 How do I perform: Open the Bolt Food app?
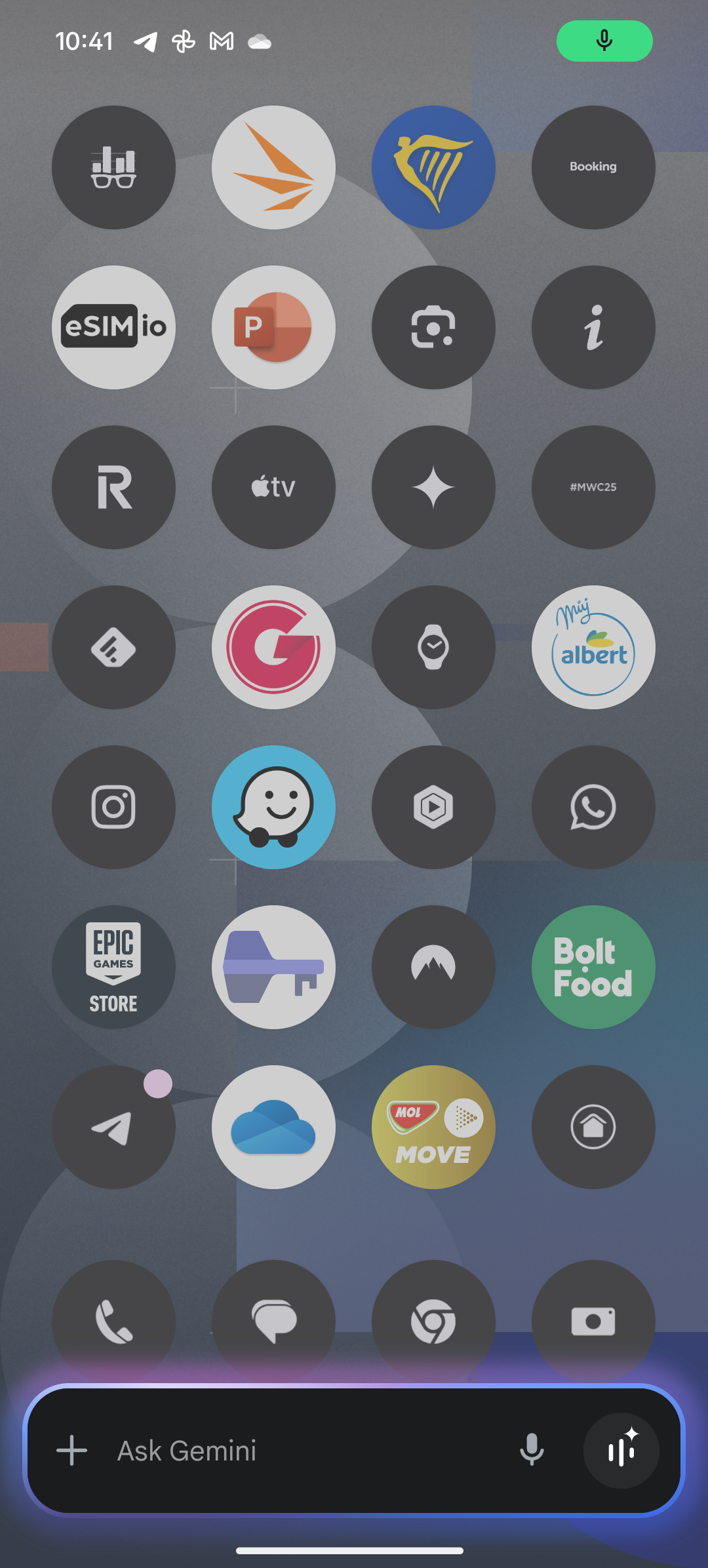(x=593, y=967)
